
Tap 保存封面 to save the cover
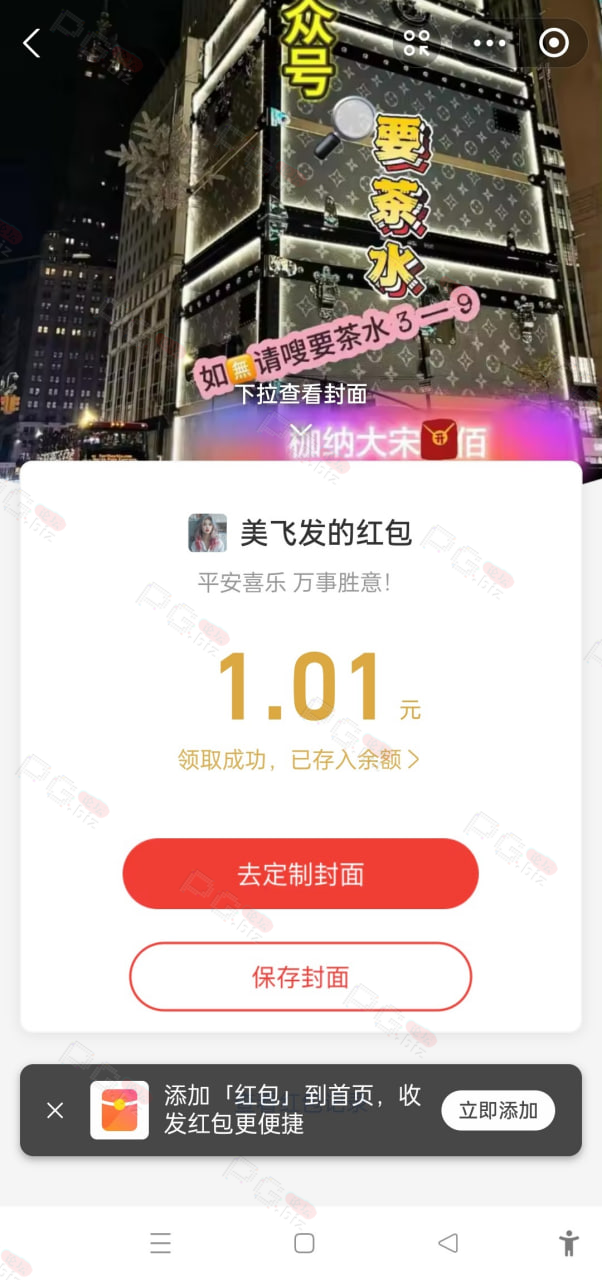[x=300, y=977]
